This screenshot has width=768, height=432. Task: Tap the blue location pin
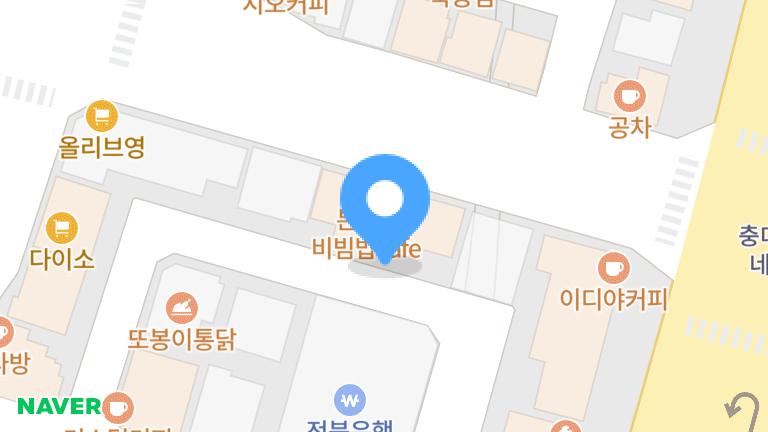click(385, 200)
